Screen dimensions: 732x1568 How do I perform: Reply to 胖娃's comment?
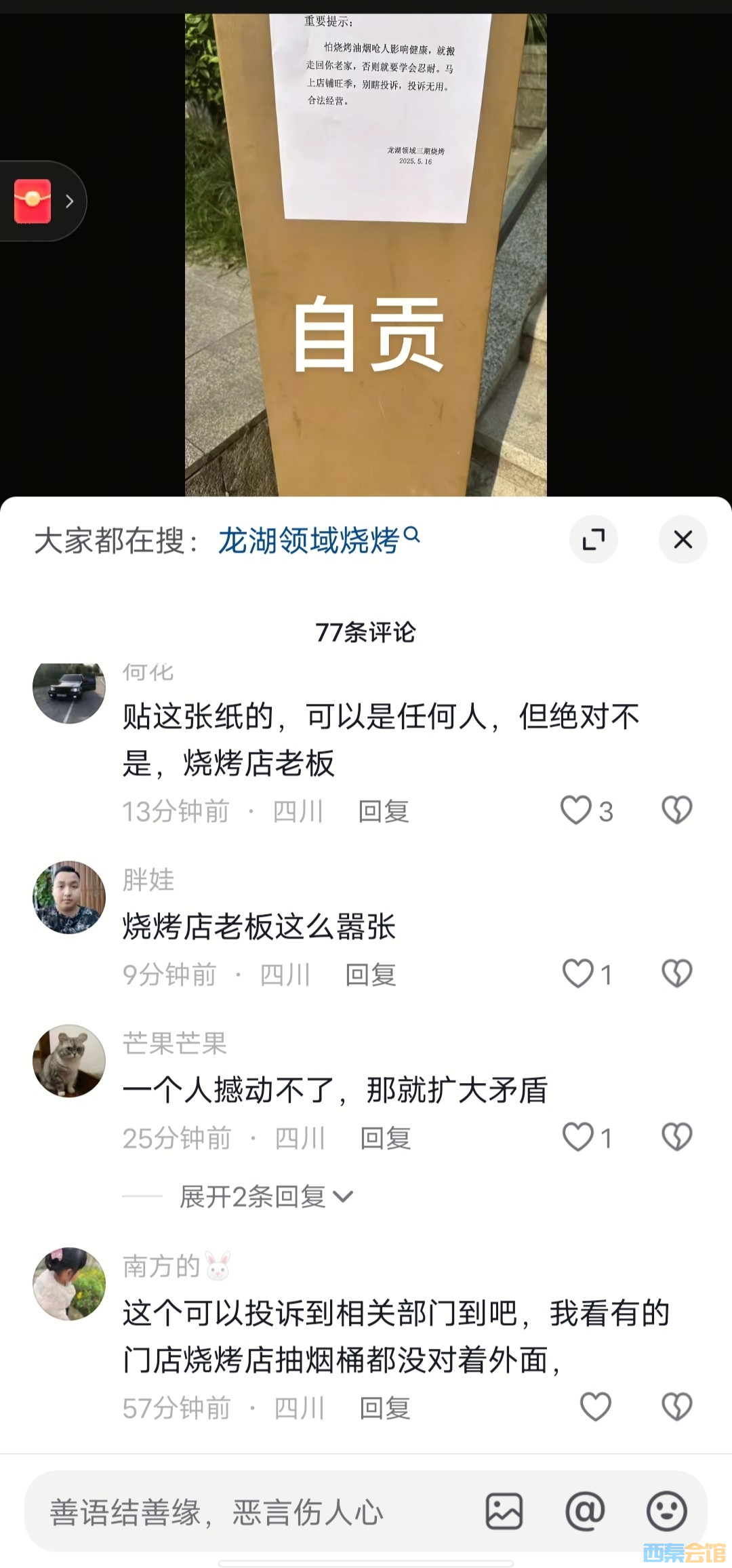tap(370, 975)
